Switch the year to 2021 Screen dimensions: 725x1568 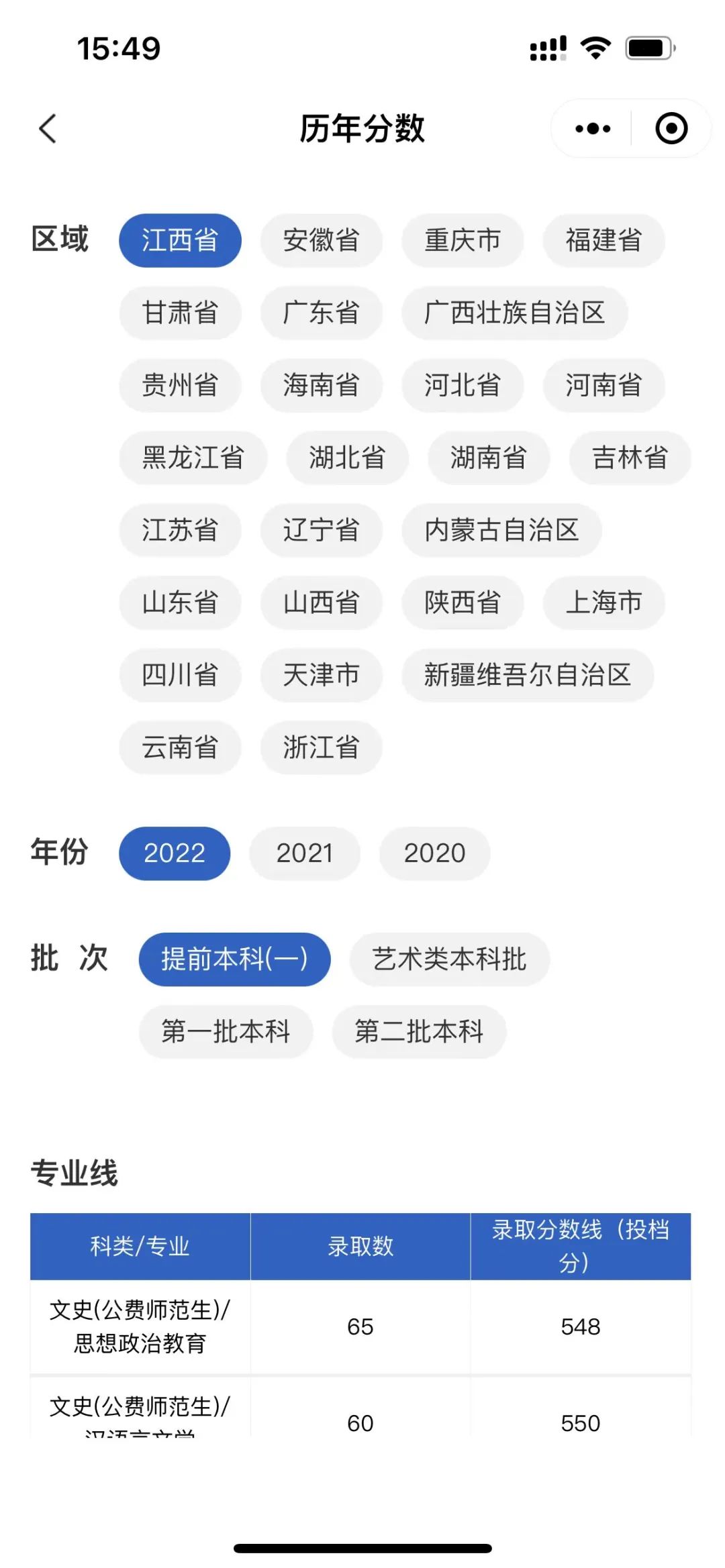point(305,853)
